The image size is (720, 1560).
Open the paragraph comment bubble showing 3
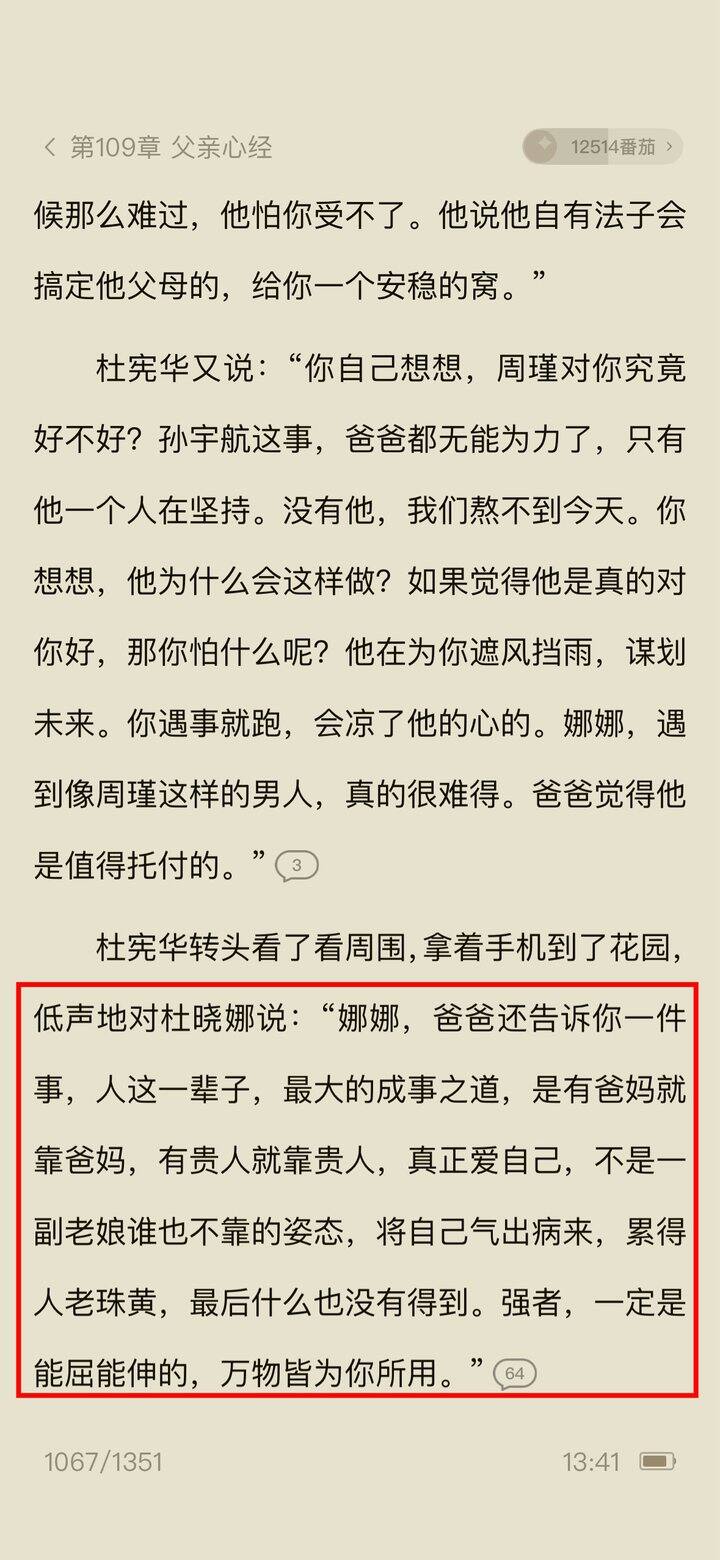click(296, 865)
